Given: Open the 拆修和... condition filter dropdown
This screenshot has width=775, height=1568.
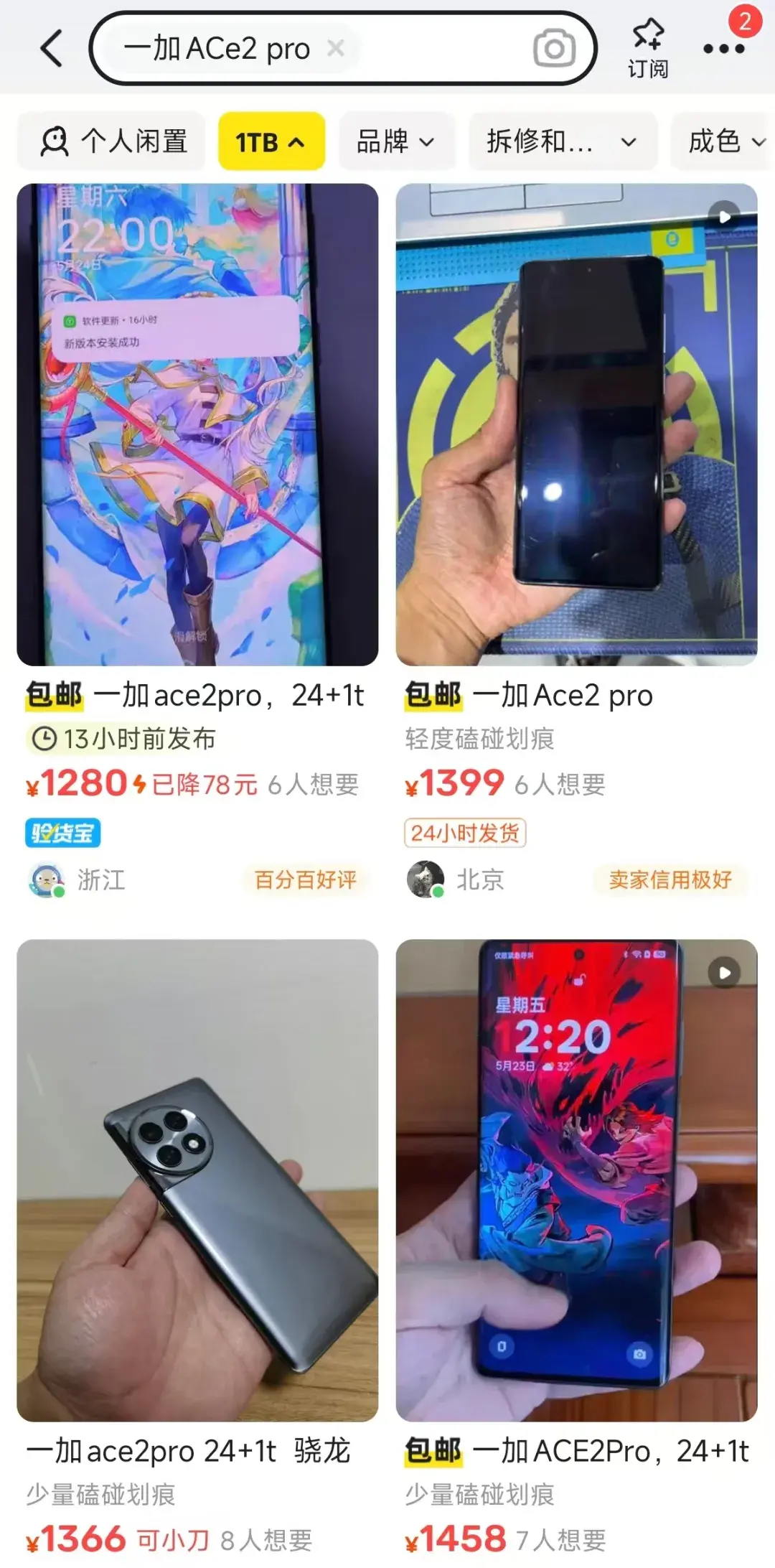Looking at the screenshot, I should 562,141.
